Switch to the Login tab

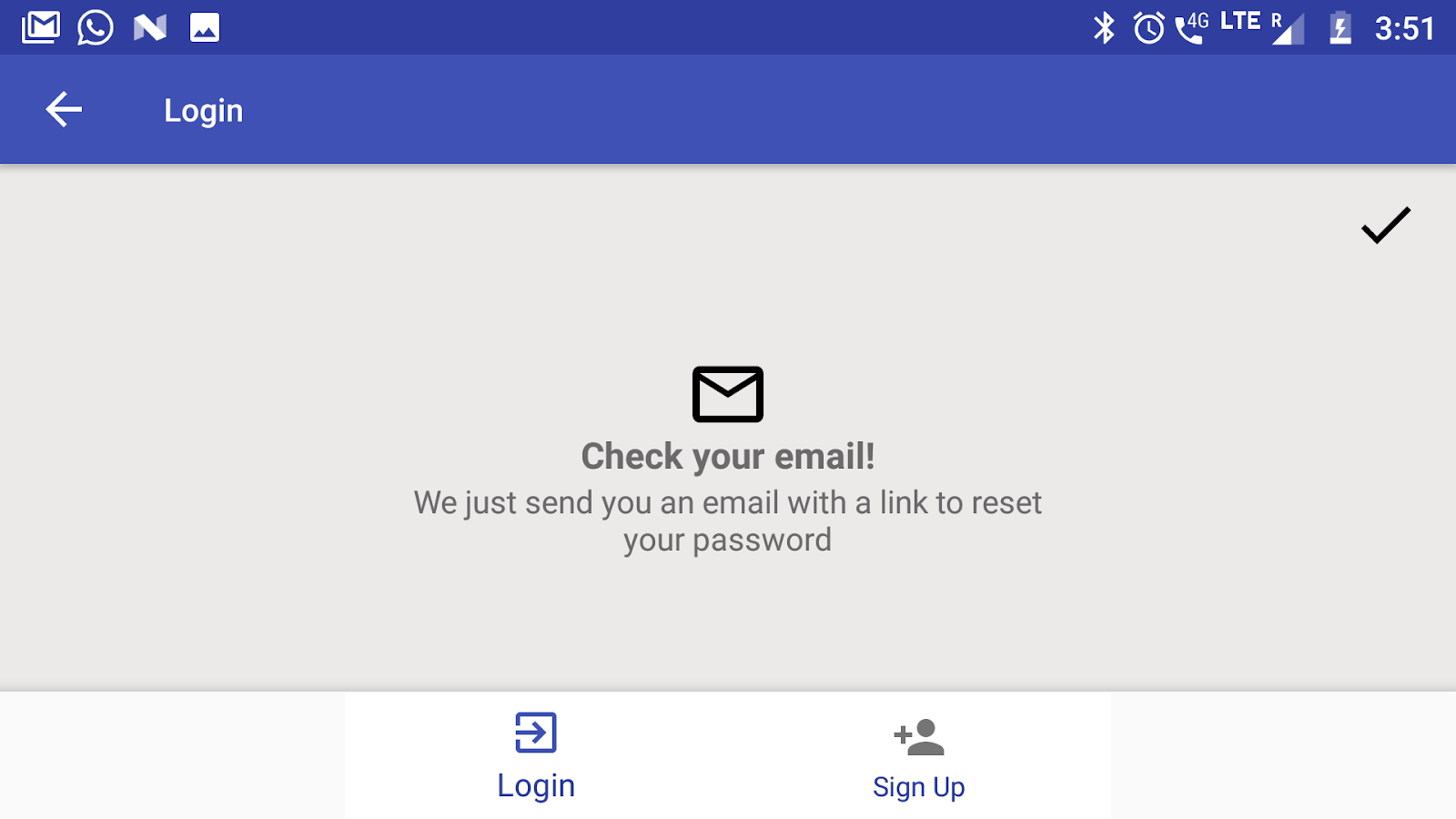coord(536,756)
